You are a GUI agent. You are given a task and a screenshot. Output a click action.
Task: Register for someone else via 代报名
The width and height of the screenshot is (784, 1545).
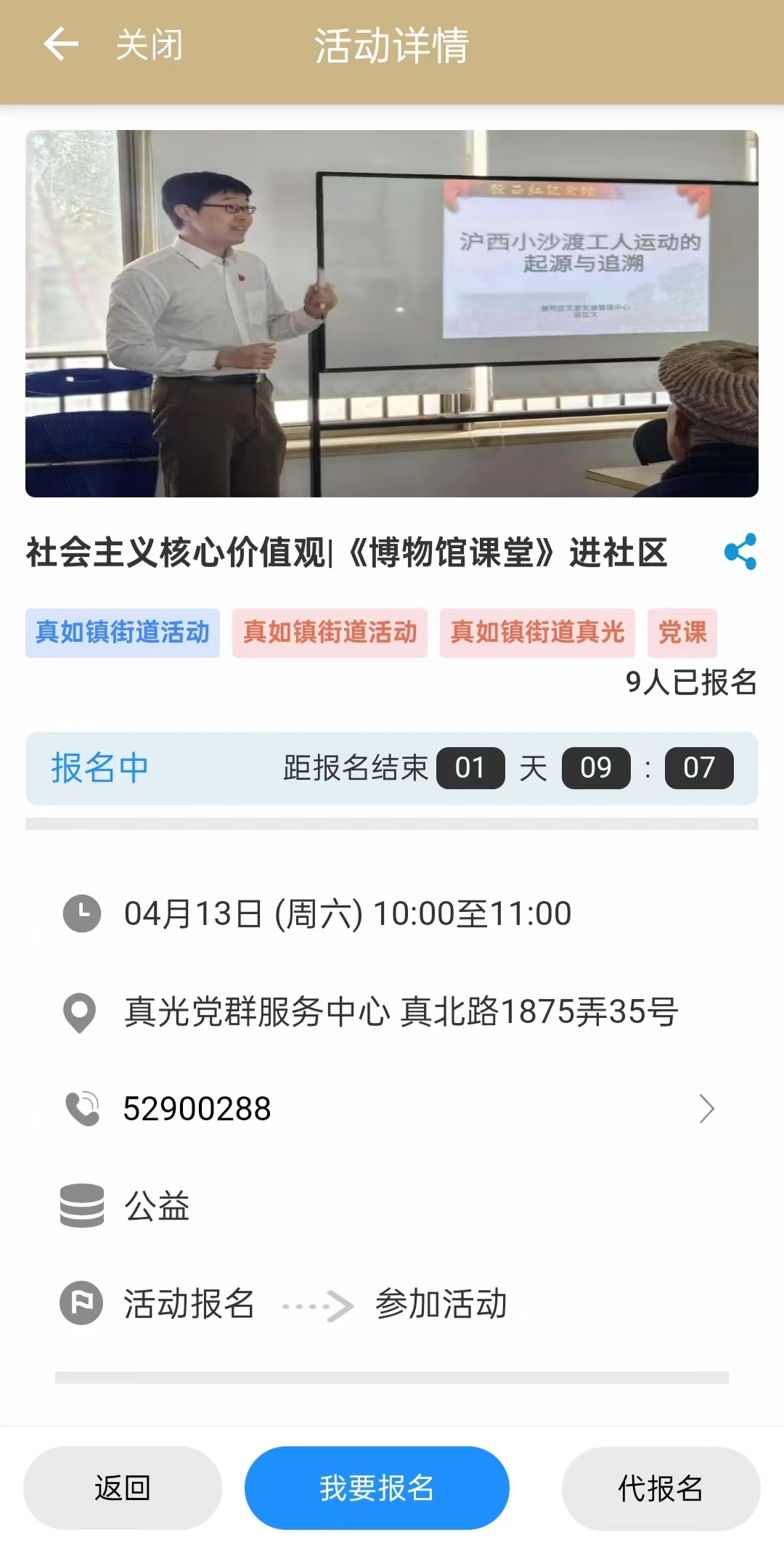pyautogui.click(x=661, y=1488)
